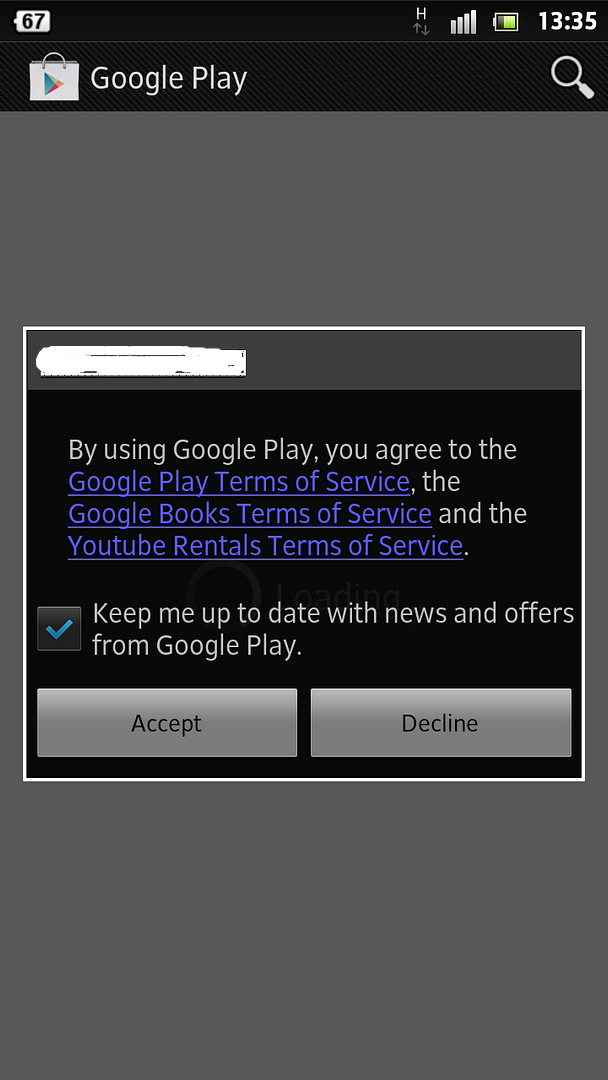Open Youtube Rentals Terms of Service link
Screen dimensions: 608x1080
click(x=265, y=546)
